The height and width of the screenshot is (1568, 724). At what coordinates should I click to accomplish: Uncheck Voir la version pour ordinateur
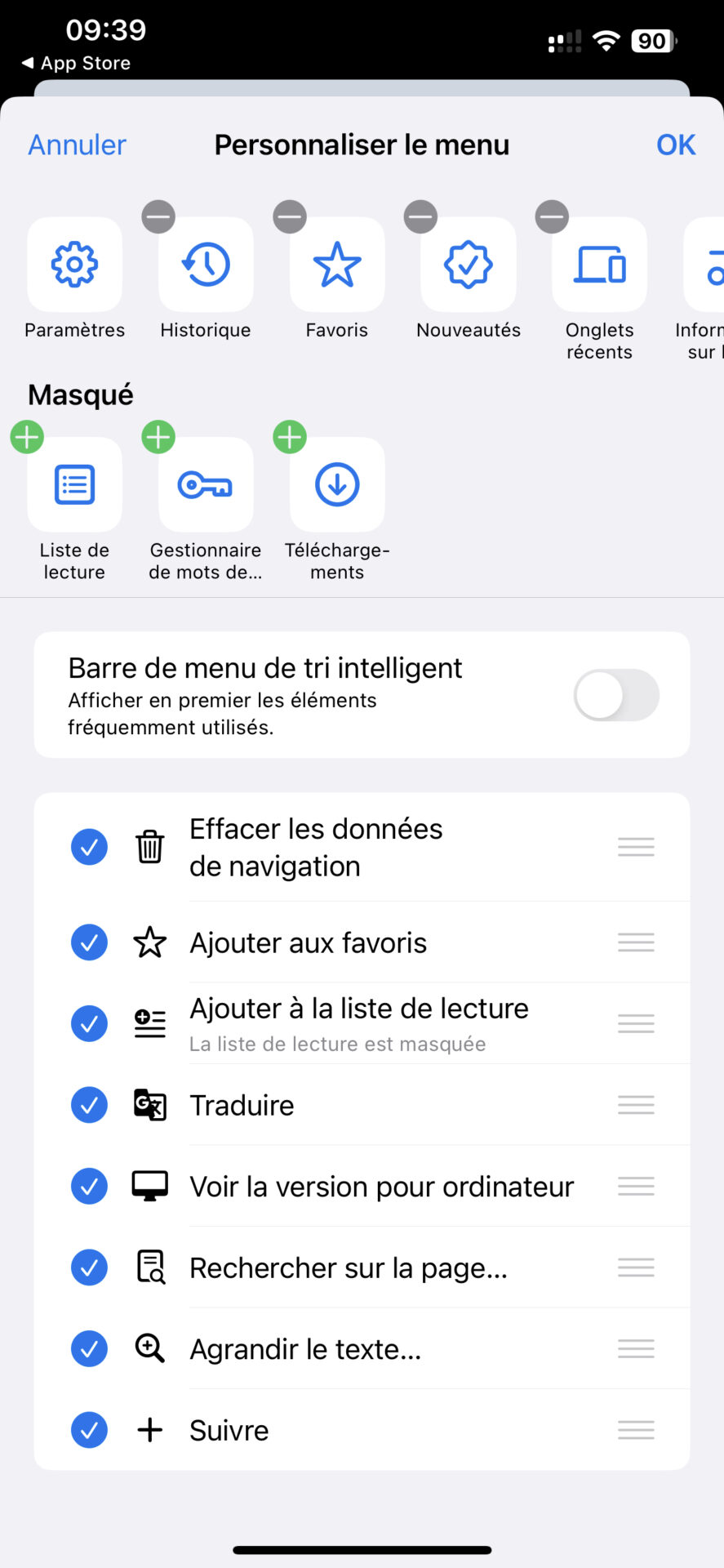click(89, 1186)
